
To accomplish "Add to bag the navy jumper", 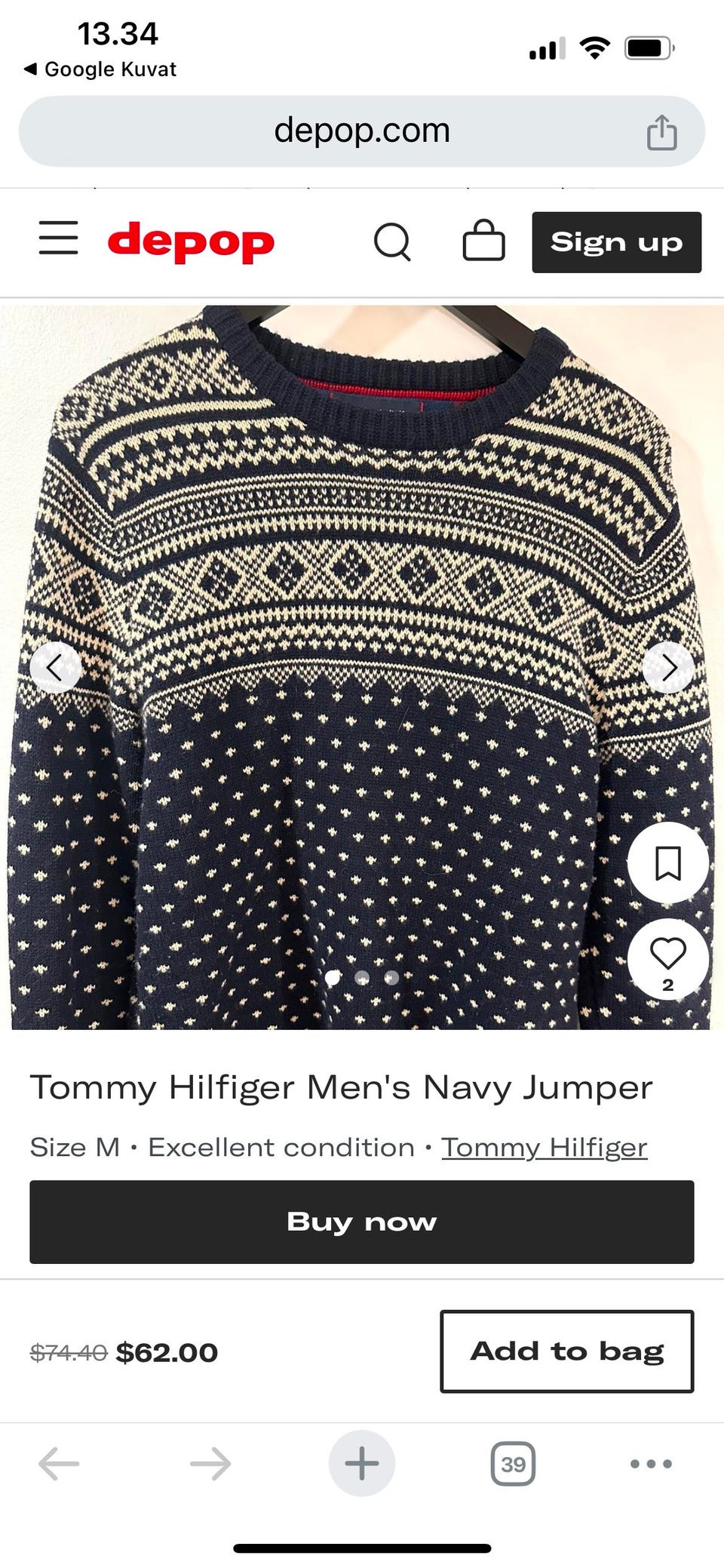I will [566, 1351].
